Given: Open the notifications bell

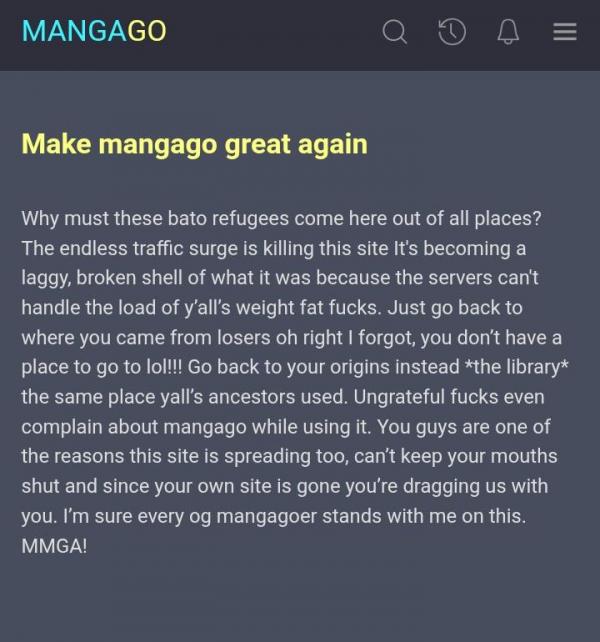Looking at the screenshot, I should (x=508, y=32).
